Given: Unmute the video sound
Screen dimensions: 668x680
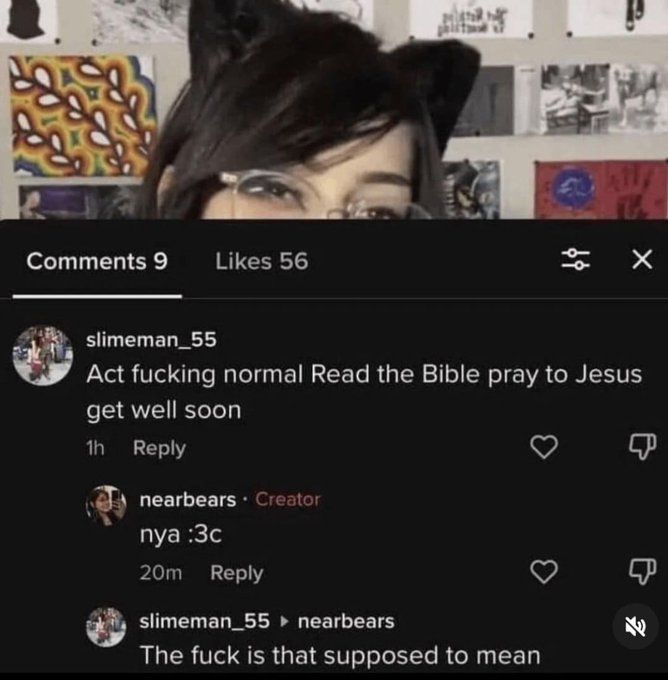Looking at the screenshot, I should [635, 628].
